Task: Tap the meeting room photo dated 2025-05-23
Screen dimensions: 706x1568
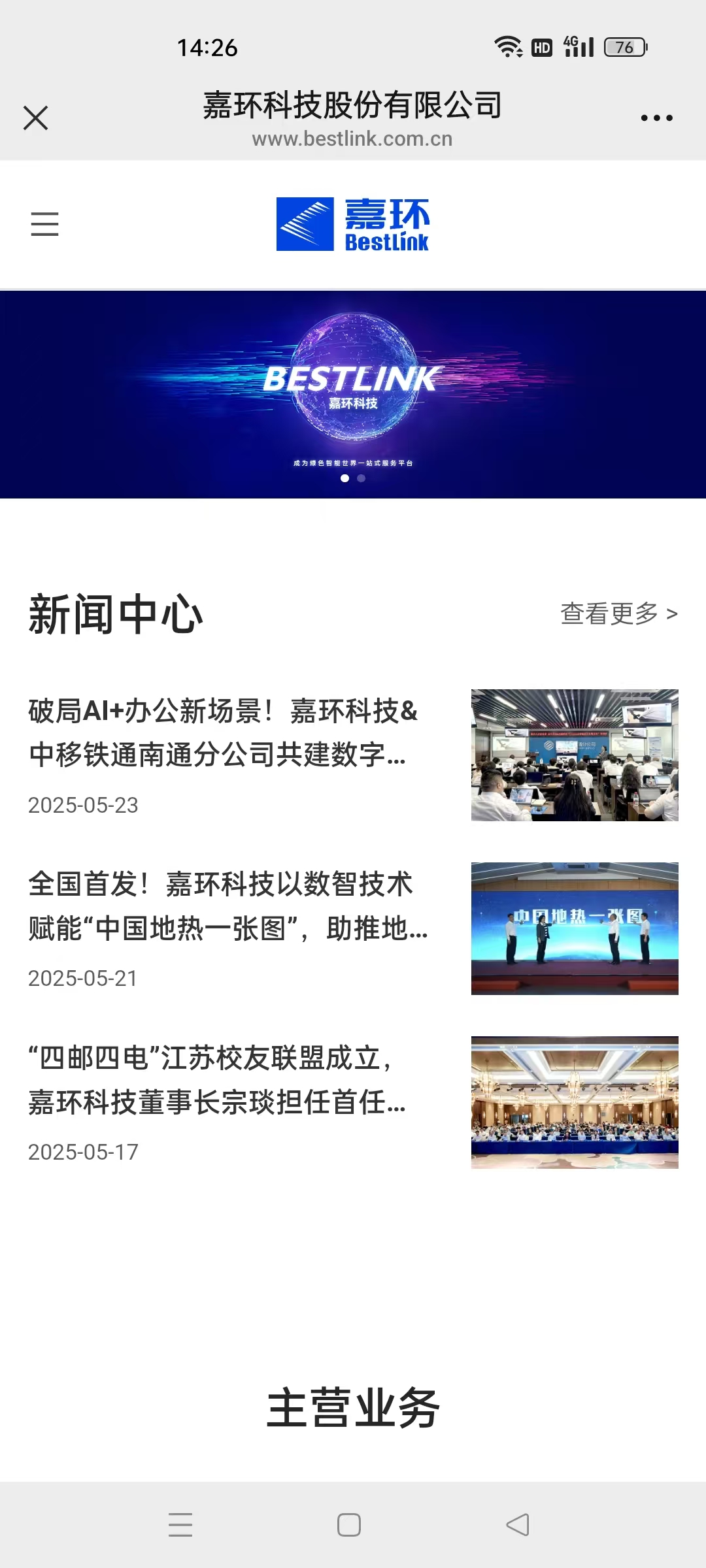Action: pos(575,755)
